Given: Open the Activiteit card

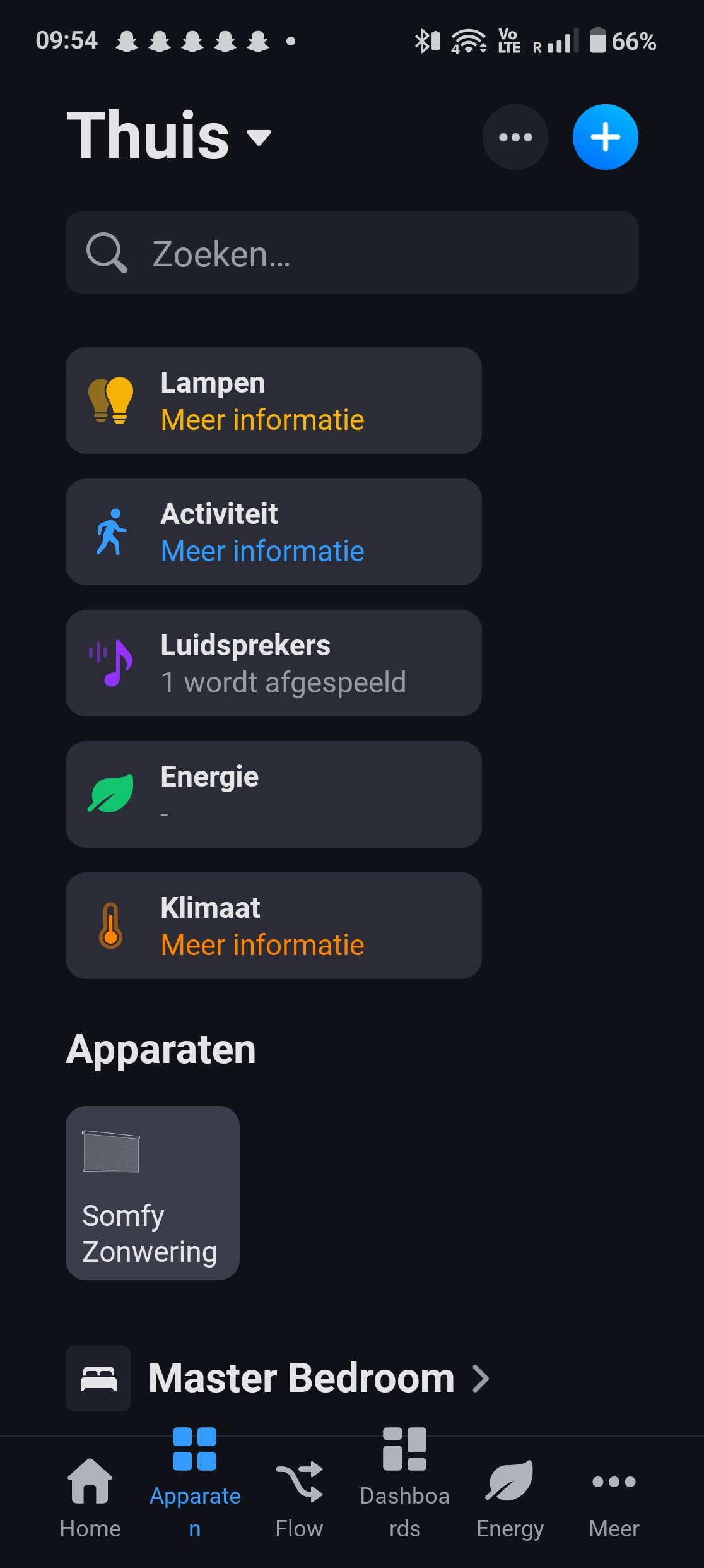Looking at the screenshot, I should tap(274, 532).
